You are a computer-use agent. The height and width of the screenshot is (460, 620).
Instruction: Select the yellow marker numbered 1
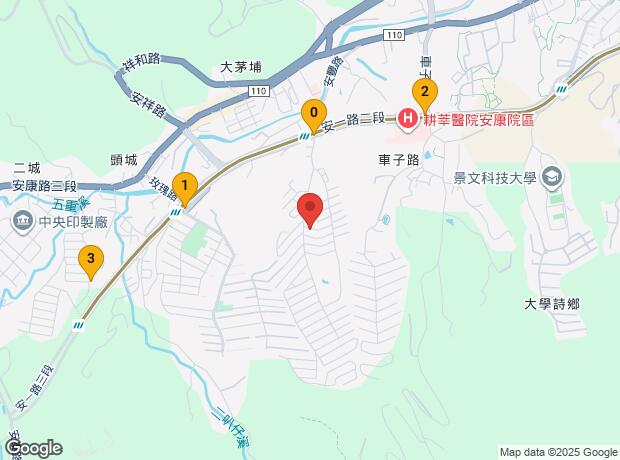(x=183, y=186)
